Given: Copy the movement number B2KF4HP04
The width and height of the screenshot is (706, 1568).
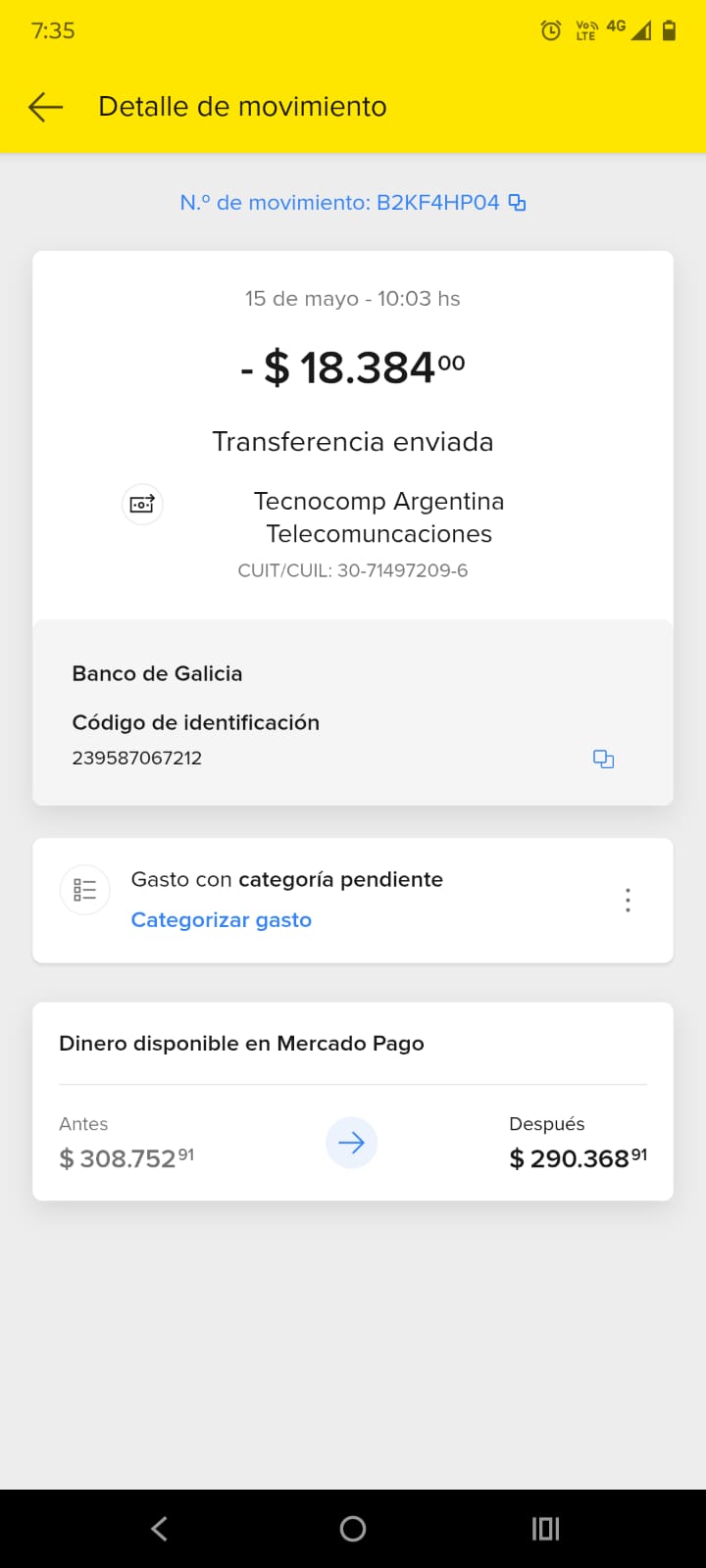Looking at the screenshot, I should (x=517, y=203).
